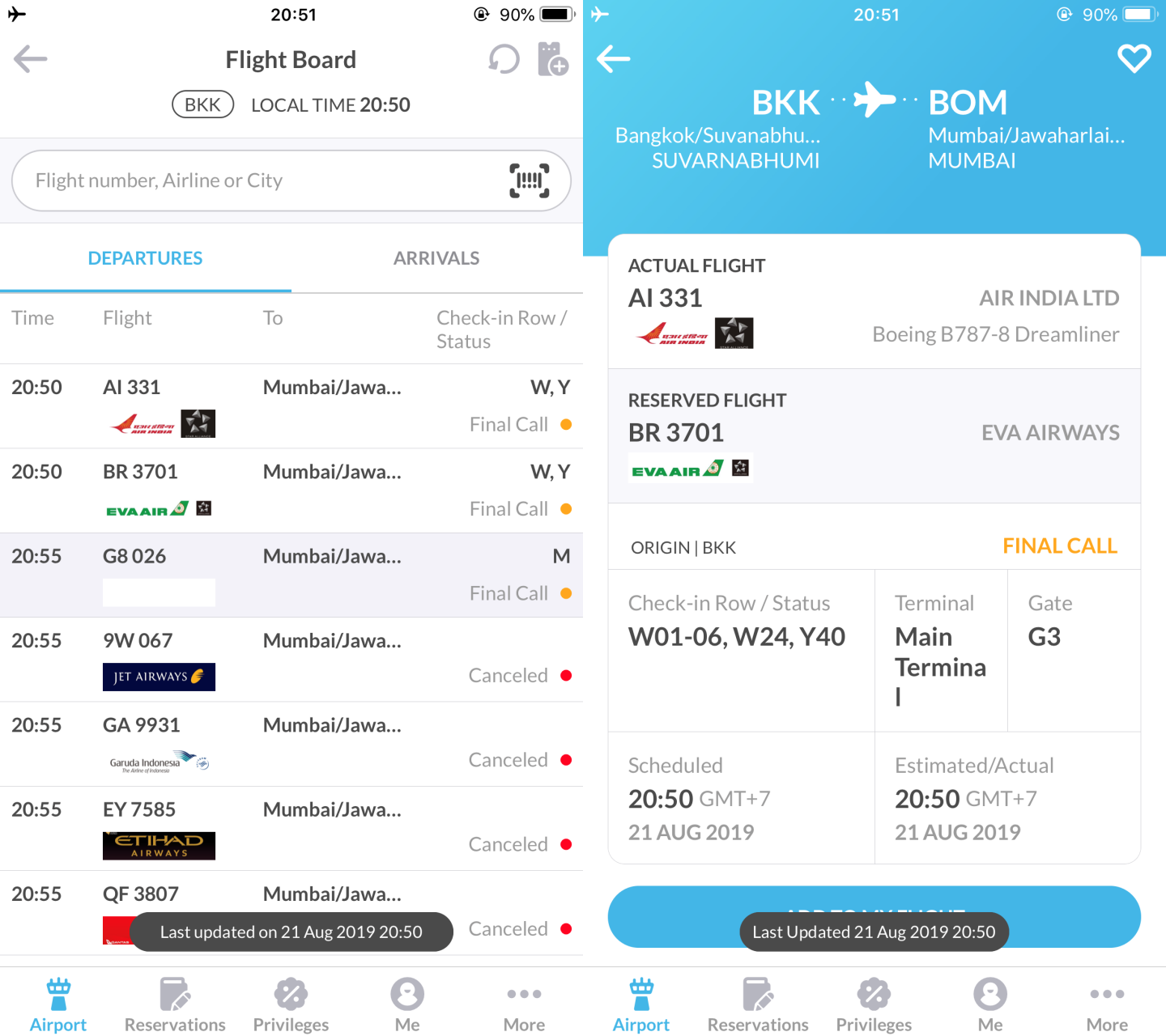Go back from the BKK–BOM flight details
This screenshot has height=1036, width=1166.
tap(614, 59)
